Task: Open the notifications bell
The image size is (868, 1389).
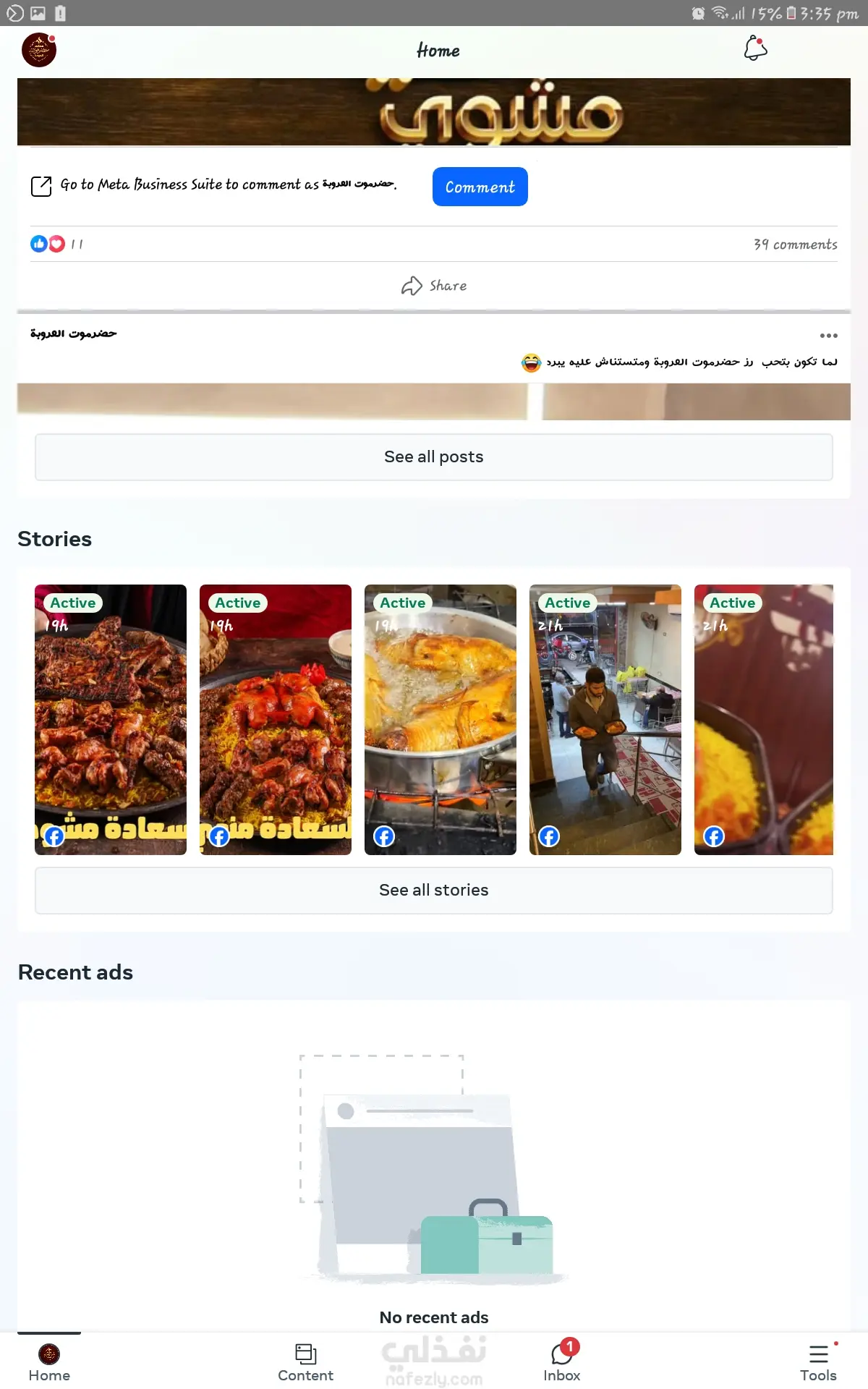Action: pos(755,48)
